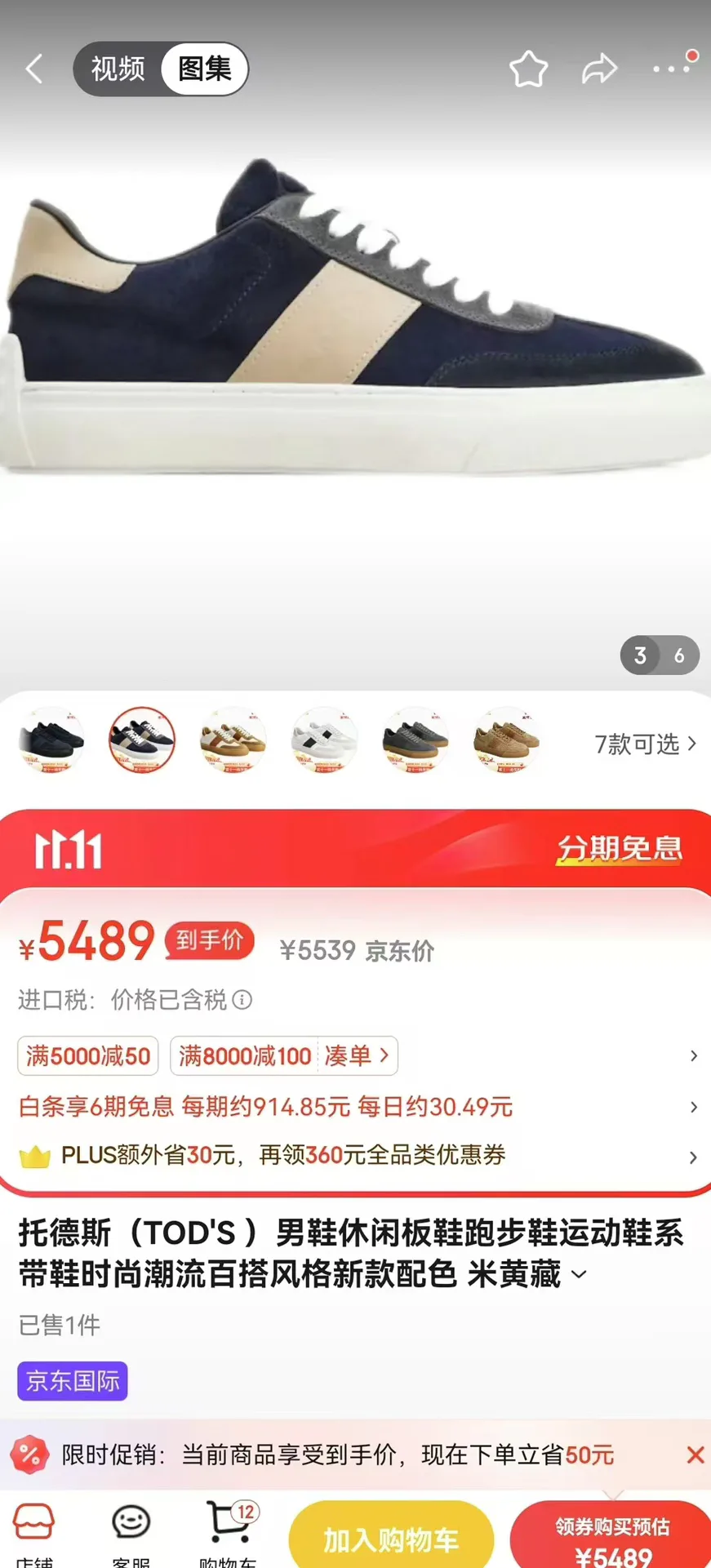Viewport: 711px width, 1568px height.
Task: Expand the full product title
Action: click(579, 1274)
